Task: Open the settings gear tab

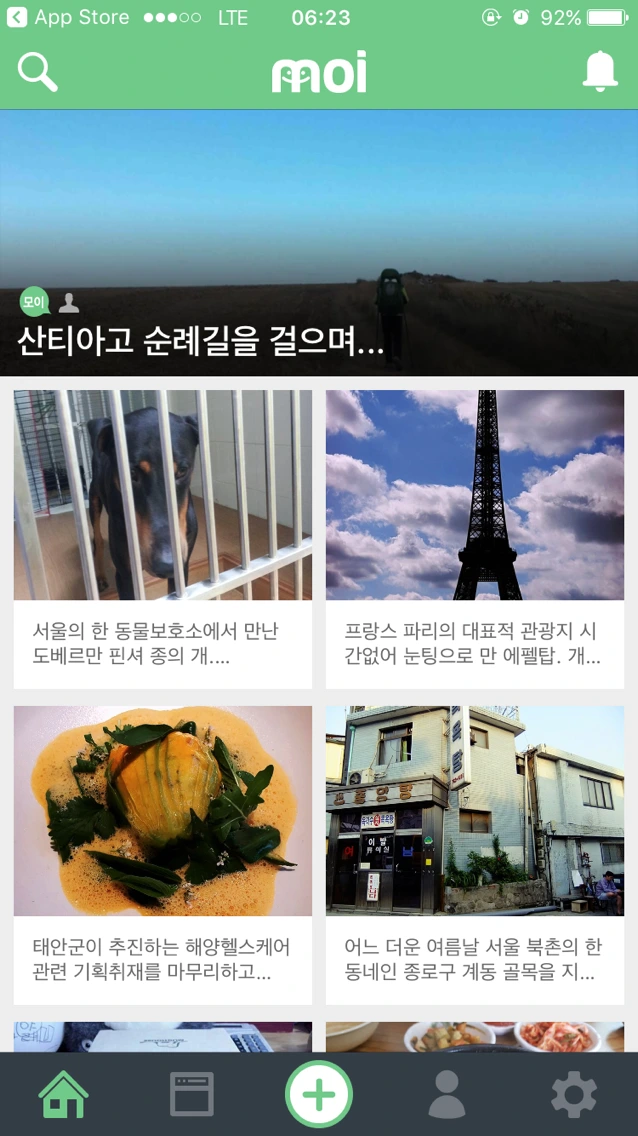Action: 574,1095
